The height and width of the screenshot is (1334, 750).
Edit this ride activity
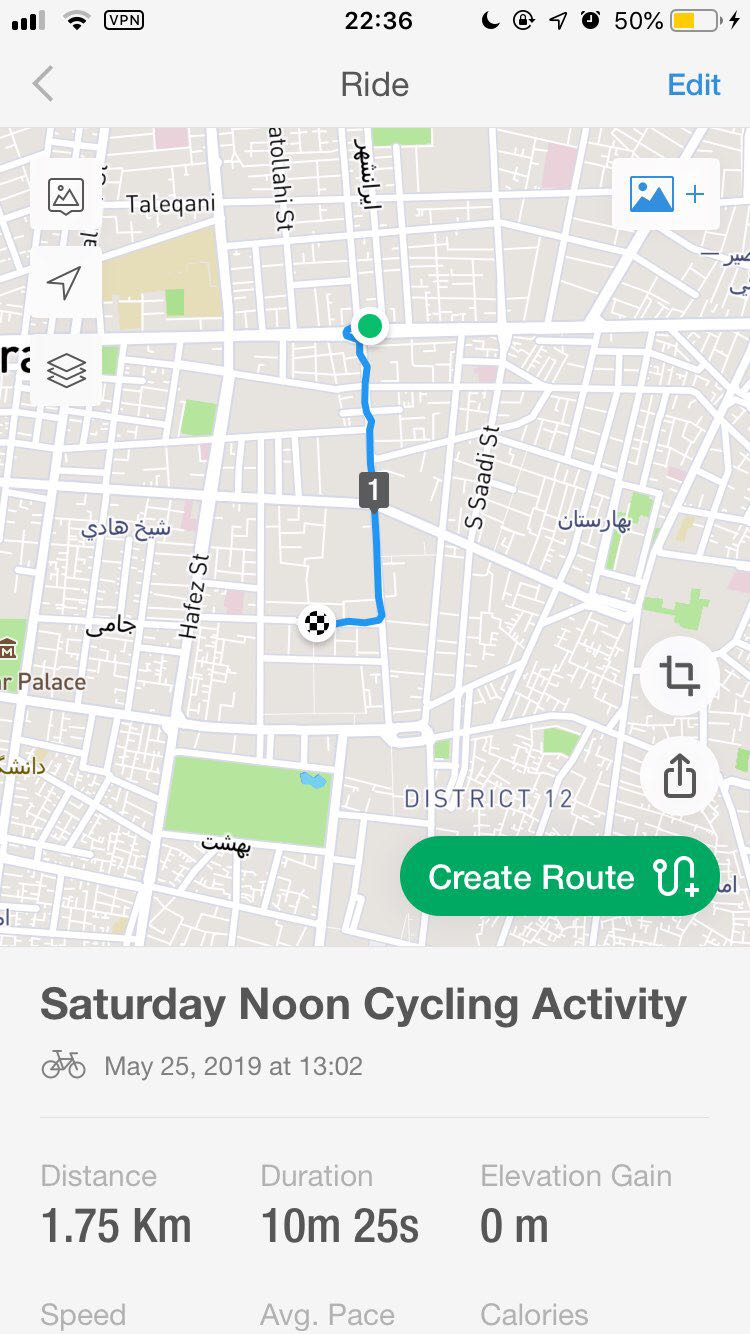pyautogui.click(x=693, y=85)
